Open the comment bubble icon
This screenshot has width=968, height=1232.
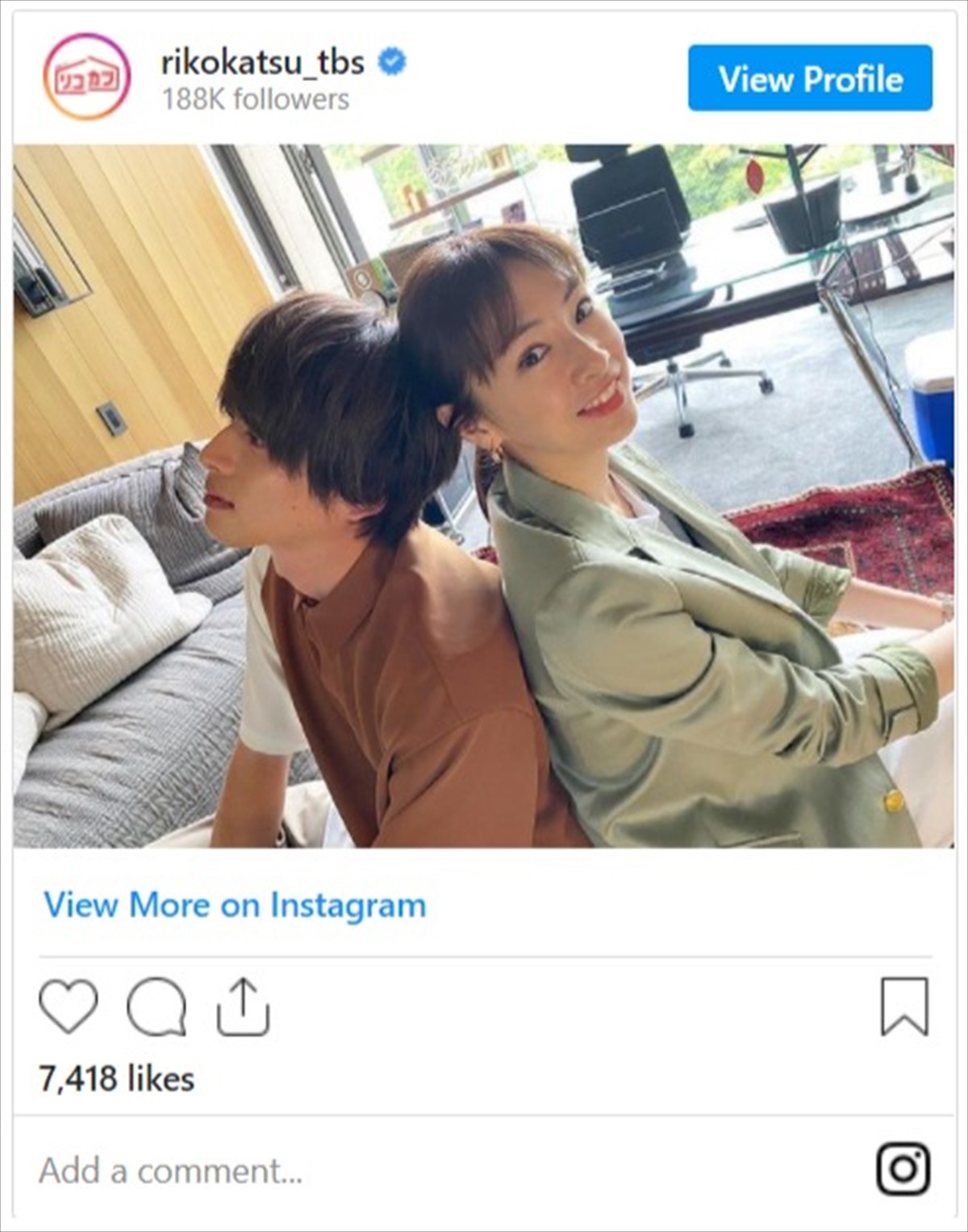click(x=156, y=1006)
